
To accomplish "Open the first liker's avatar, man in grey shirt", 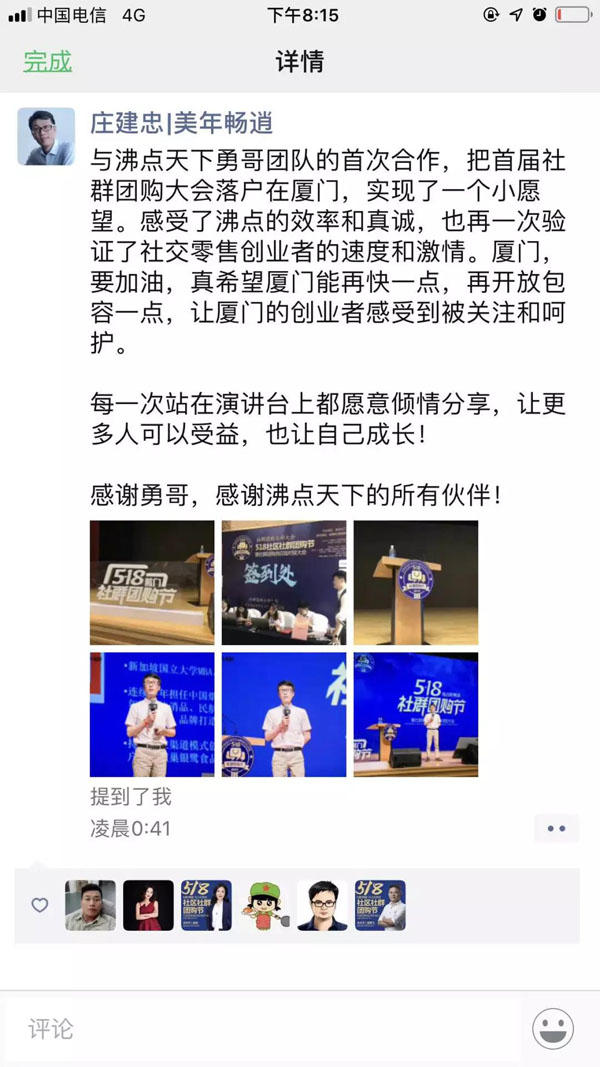I will click(x=90, y=905).
